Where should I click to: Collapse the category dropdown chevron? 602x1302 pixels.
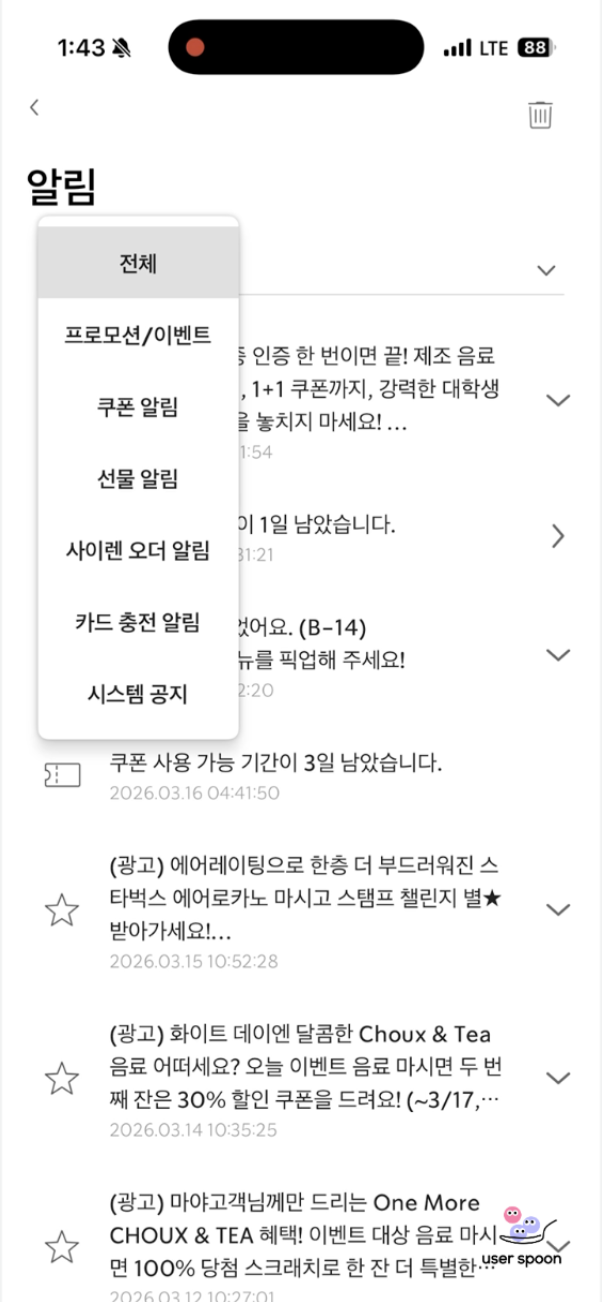click(x=546, y=270)
